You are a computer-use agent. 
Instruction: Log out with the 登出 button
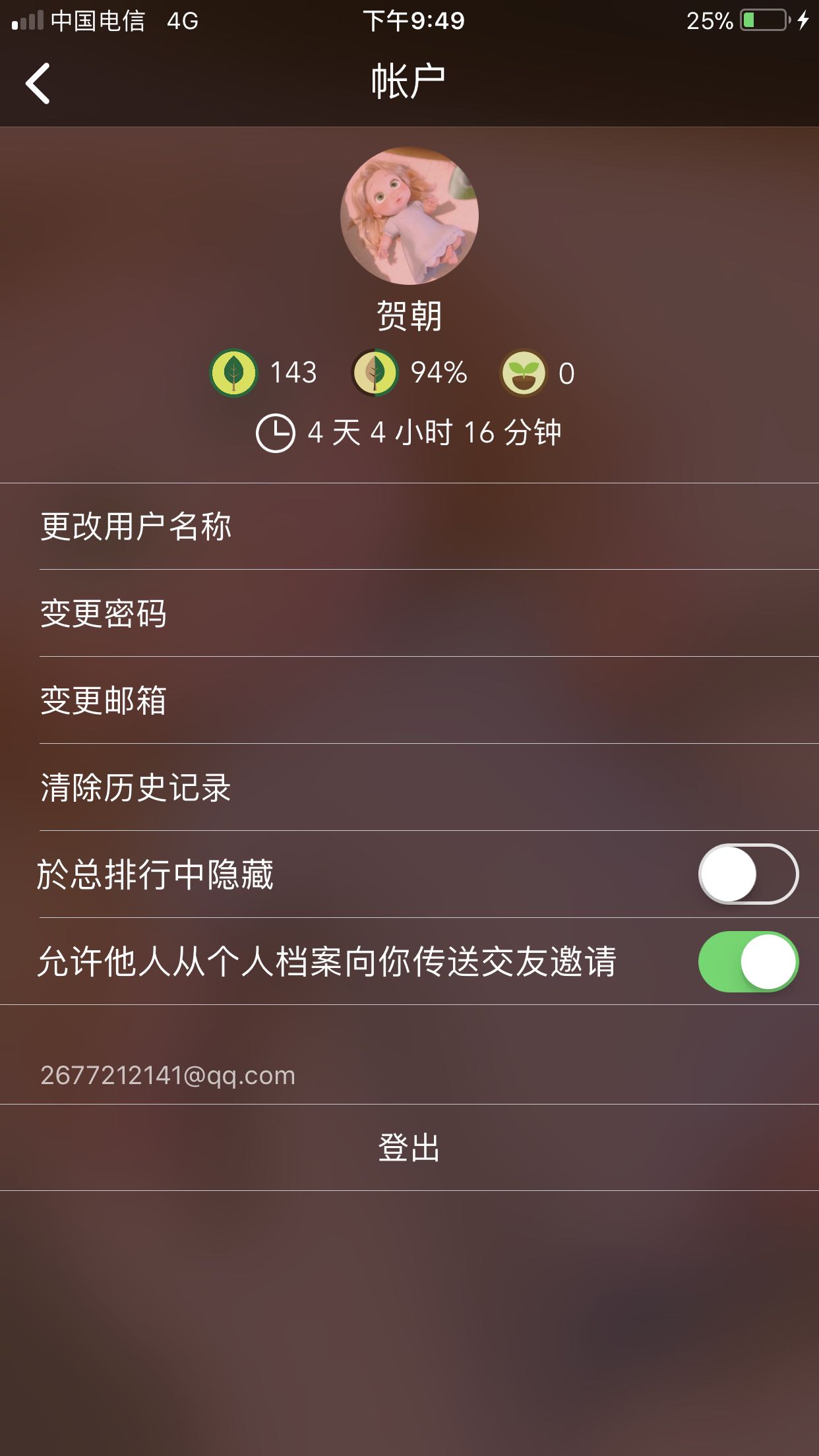(x=409, y=1147)
